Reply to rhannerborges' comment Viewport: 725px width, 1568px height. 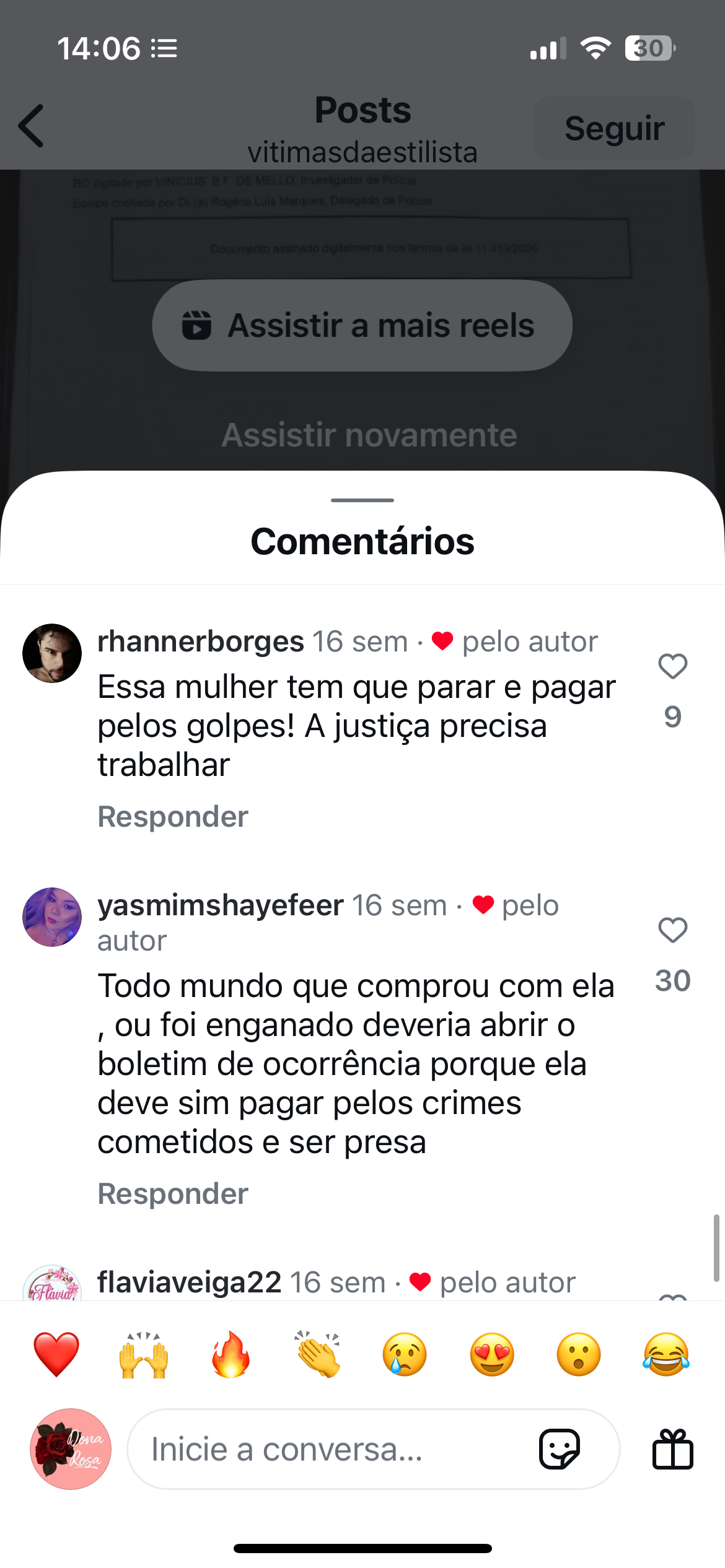click(x=173, y=817)
